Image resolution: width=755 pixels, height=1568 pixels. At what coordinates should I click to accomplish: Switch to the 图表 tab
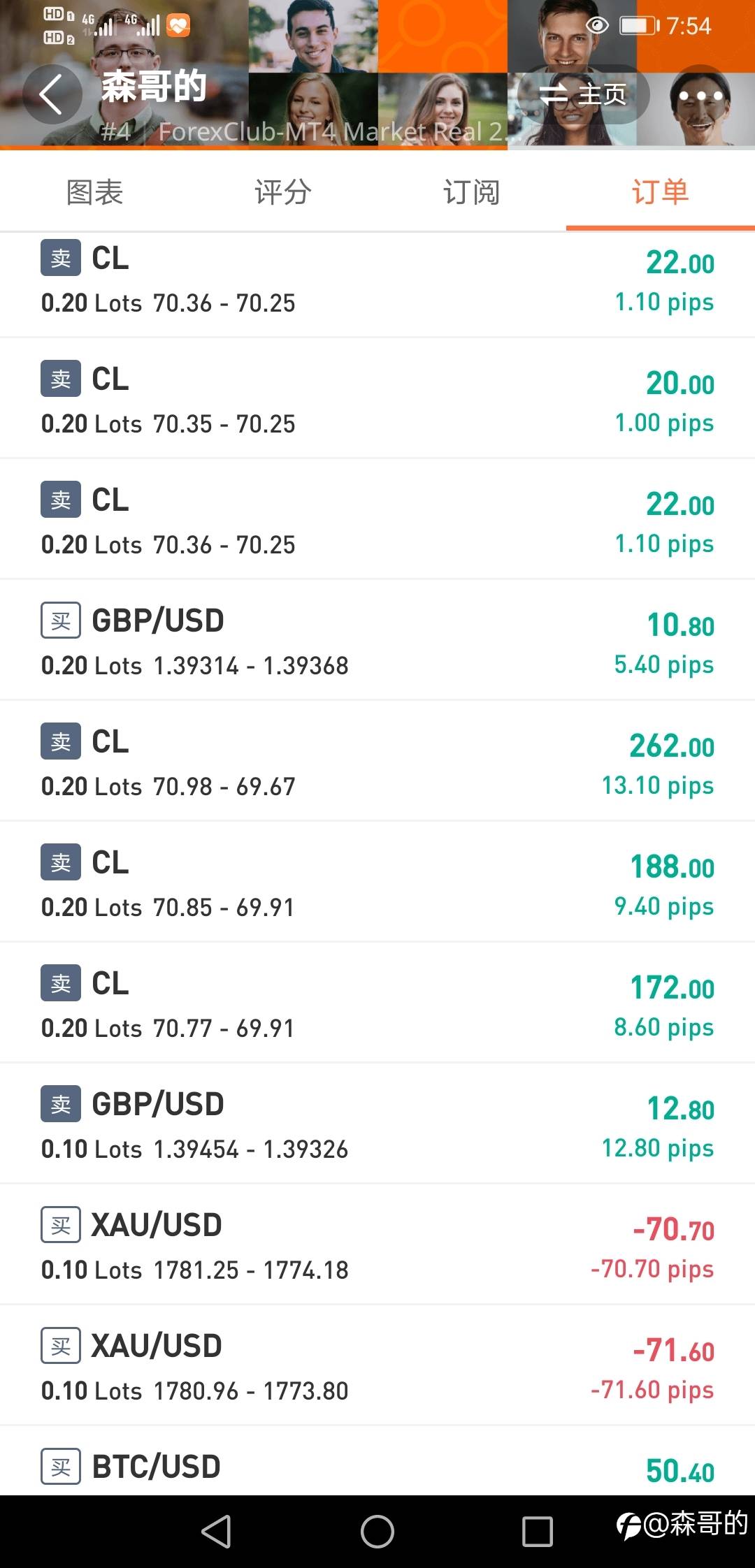(x=94, y=191)
